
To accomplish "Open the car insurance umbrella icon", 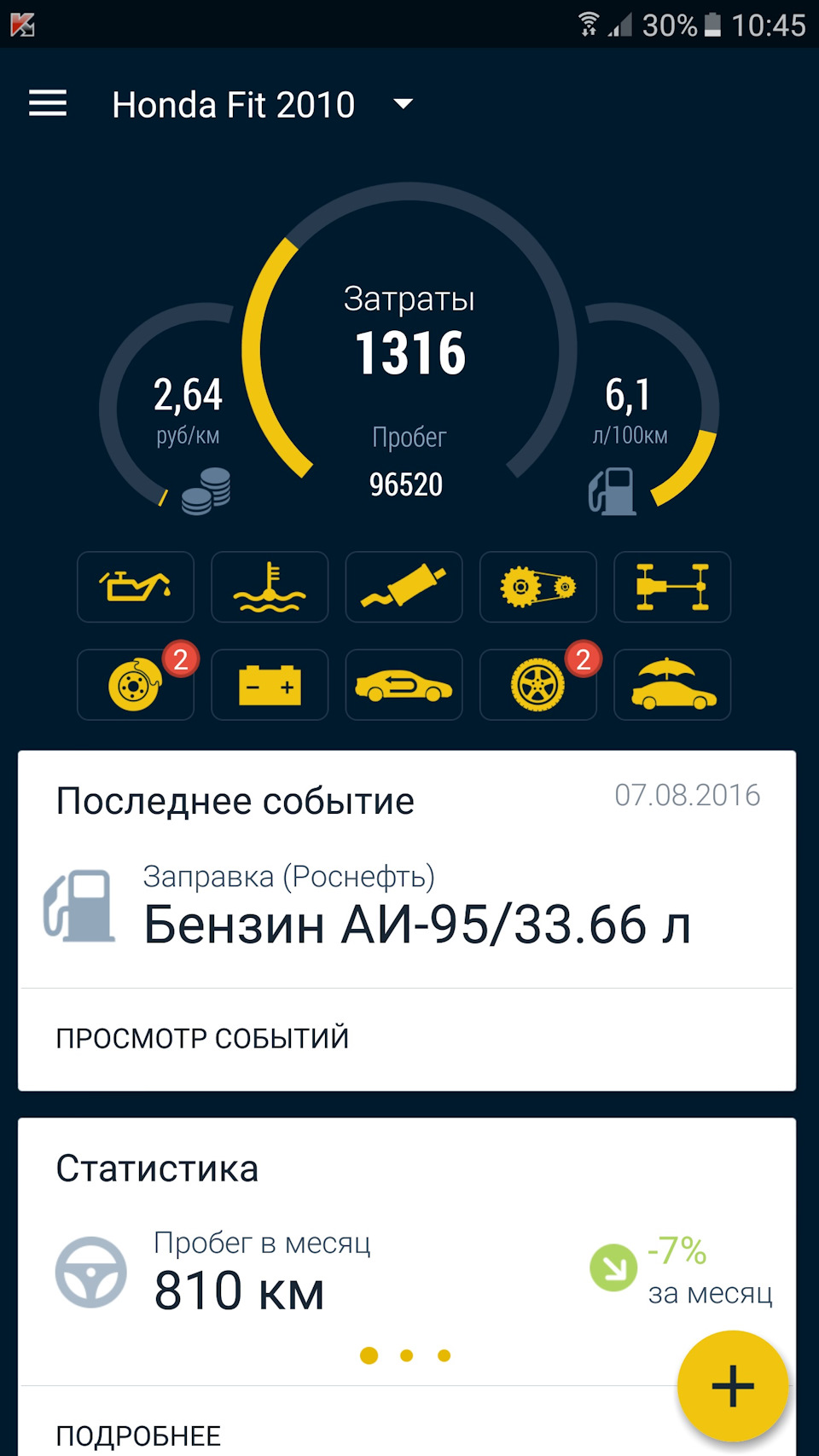I will tap(672, 685).
